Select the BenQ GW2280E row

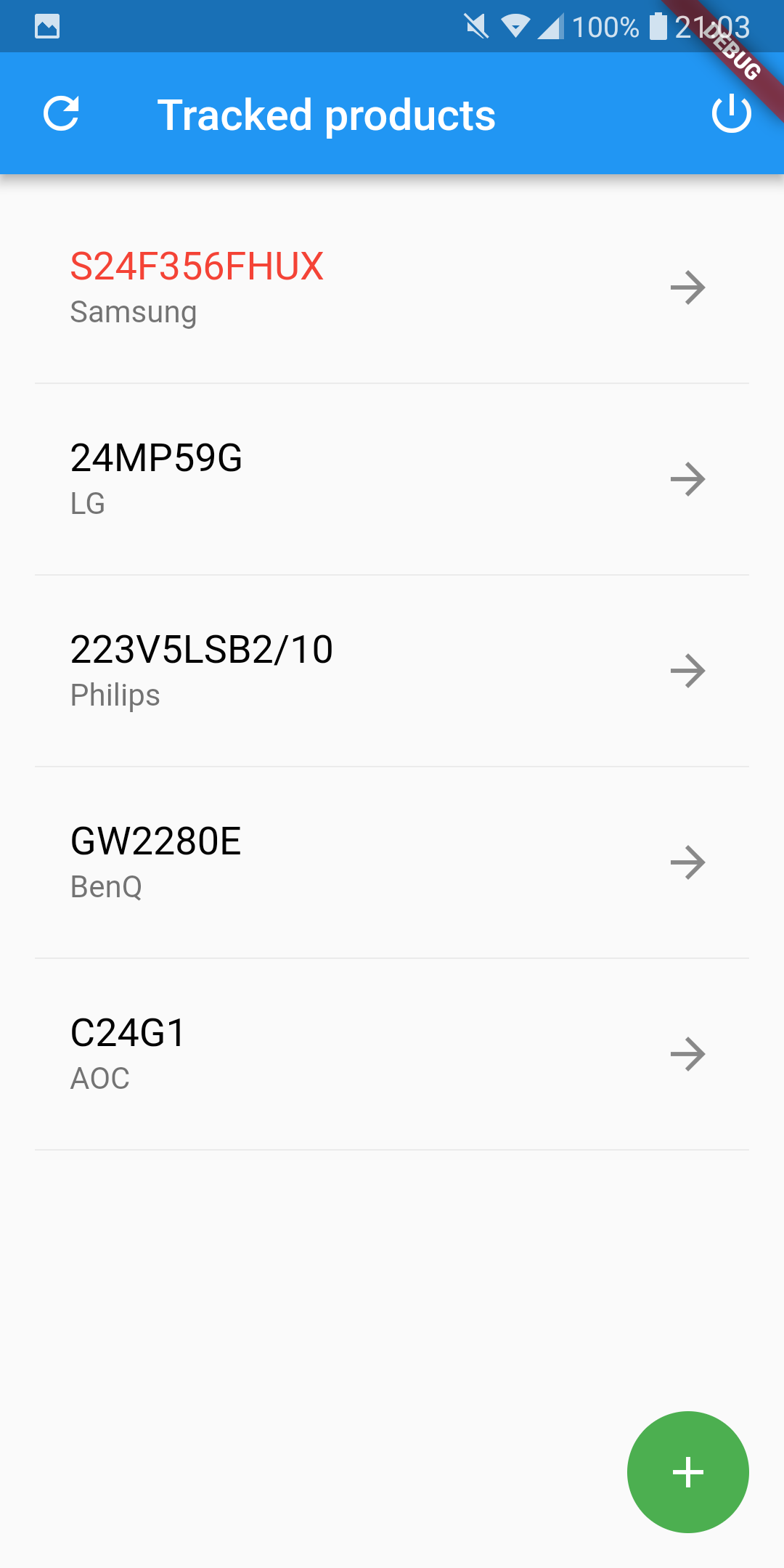tap(392, 863)
